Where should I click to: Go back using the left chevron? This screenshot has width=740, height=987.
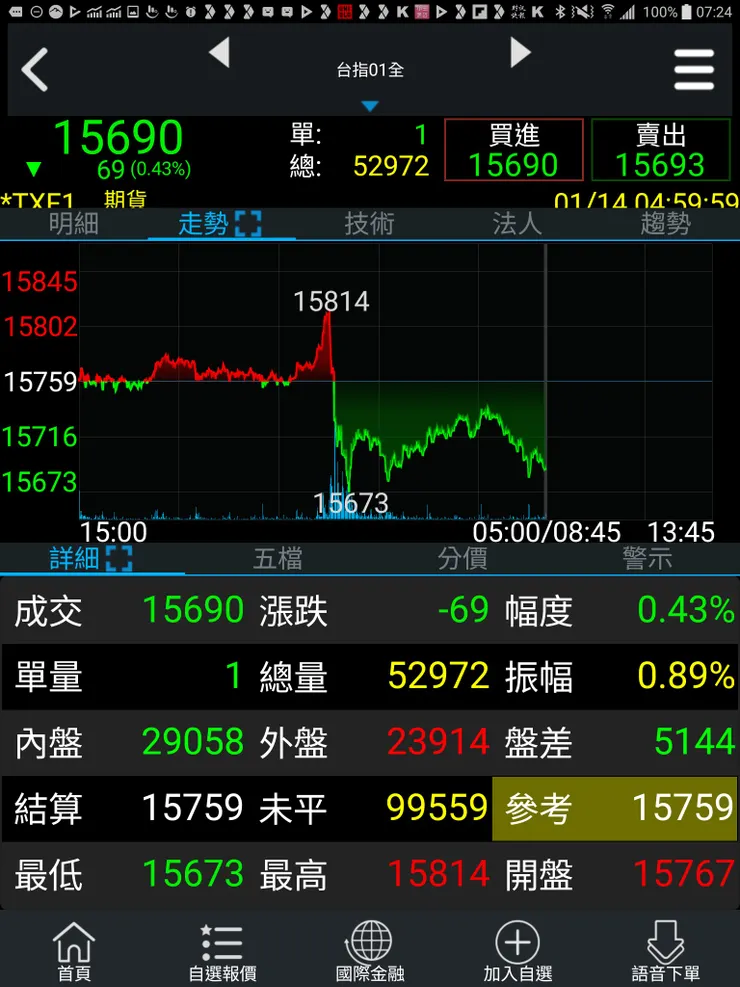pos(36,70)
